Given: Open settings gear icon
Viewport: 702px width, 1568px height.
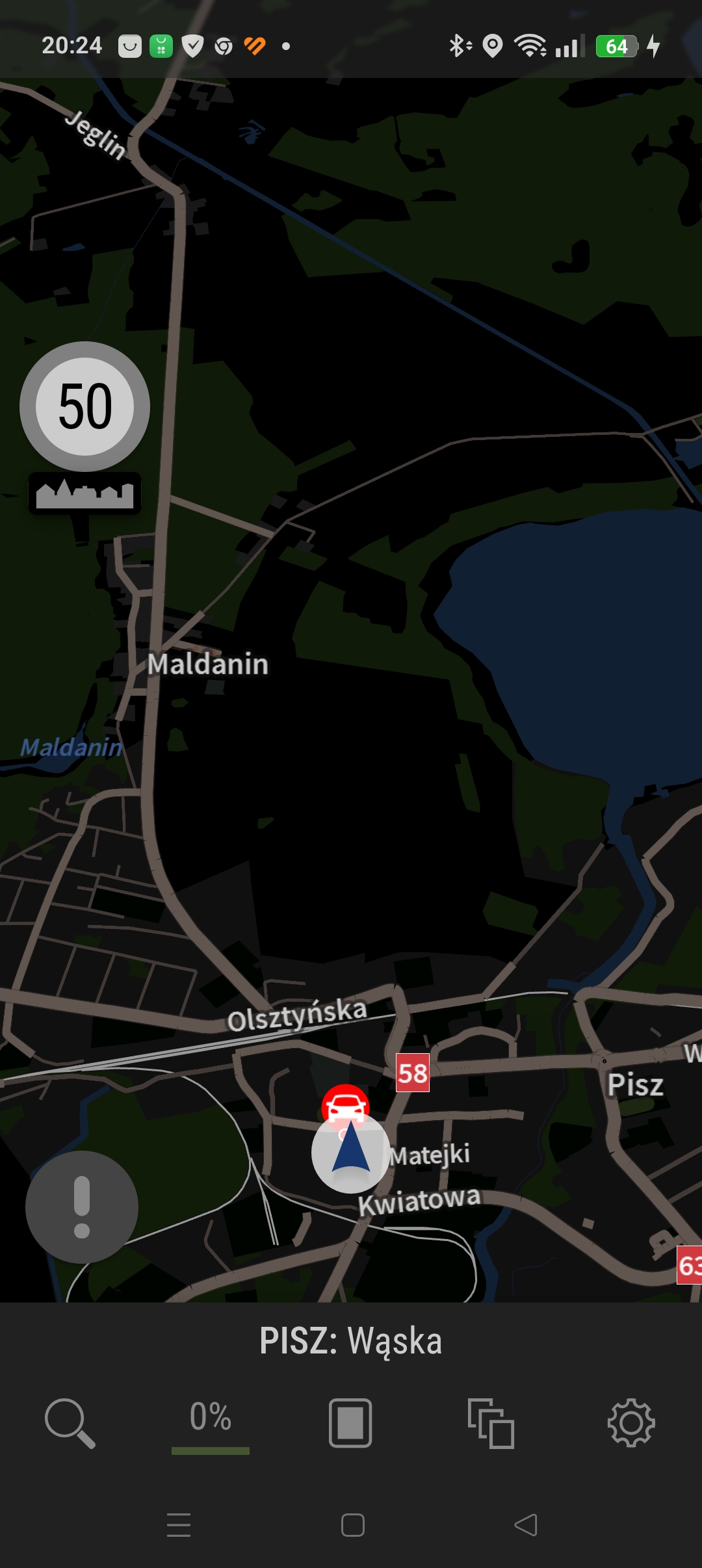Looking at the screenshot, I should click(631, 1423).
